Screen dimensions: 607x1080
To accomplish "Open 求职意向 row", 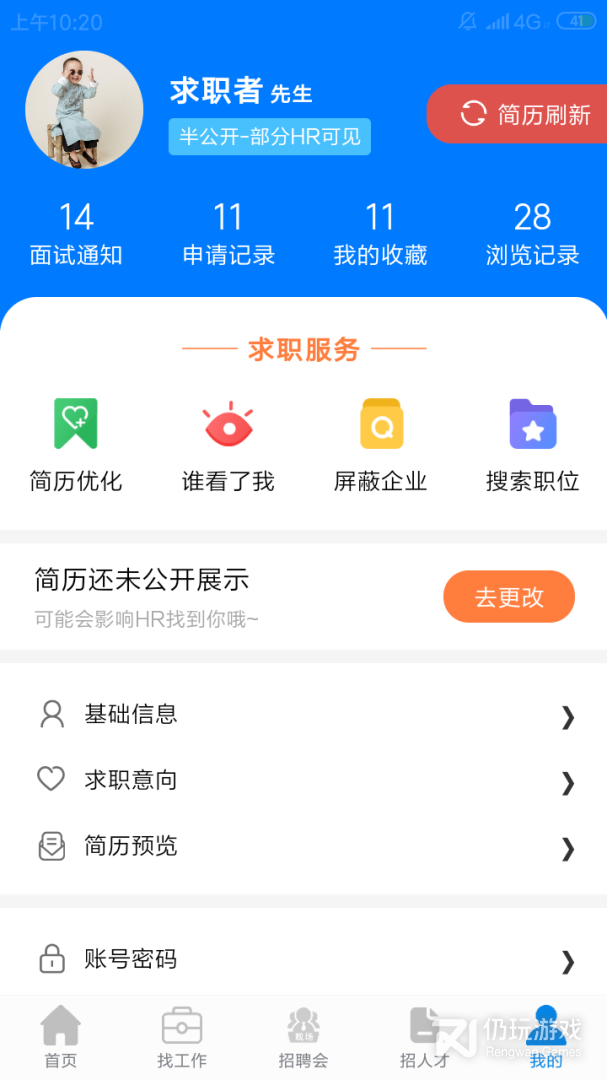I will (303, 780).
